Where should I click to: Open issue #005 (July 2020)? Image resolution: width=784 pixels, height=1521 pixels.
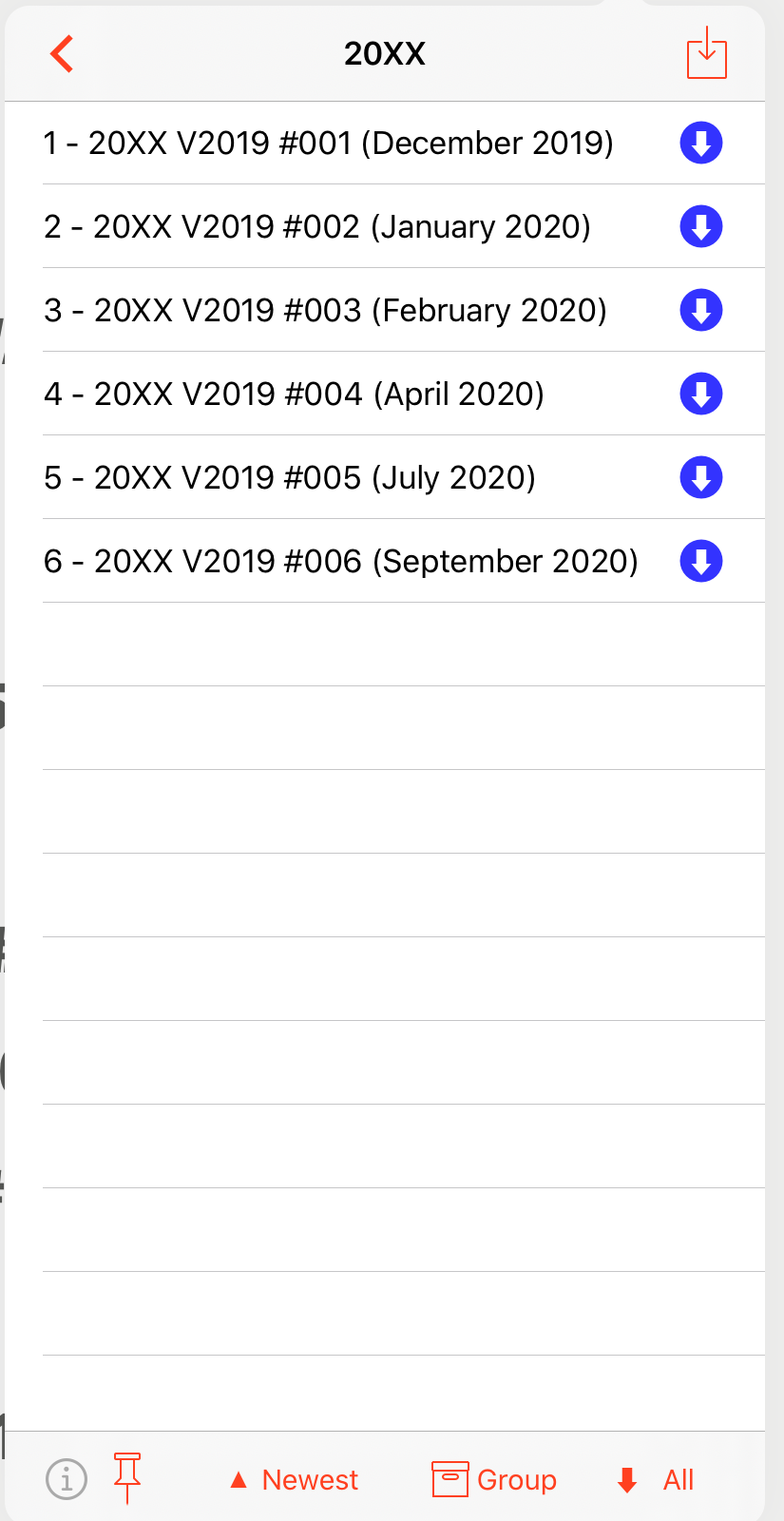pyautogui.click(x=290, y=478)
